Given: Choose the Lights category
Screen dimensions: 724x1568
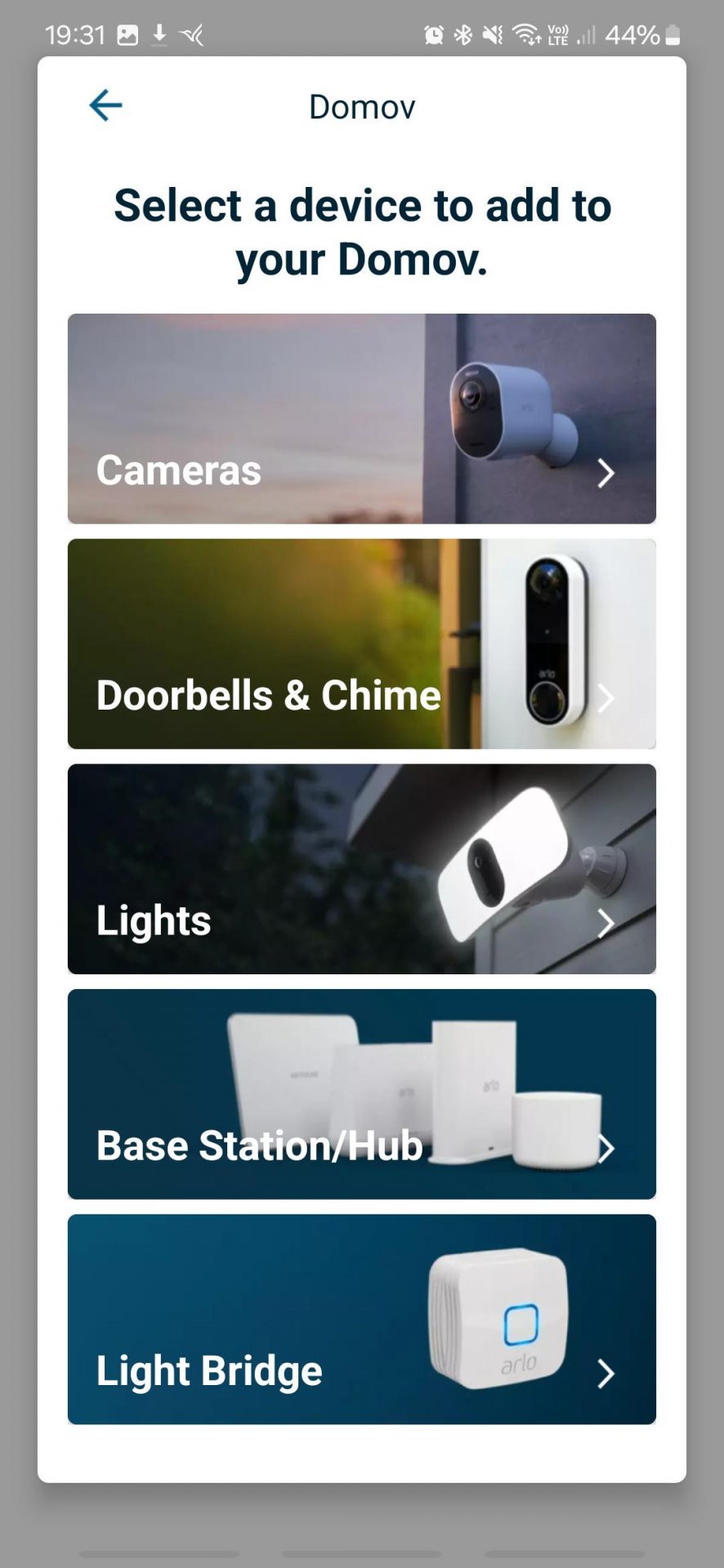Looking at the screenshot, I should pyautogui.click(x=361, y=869).
